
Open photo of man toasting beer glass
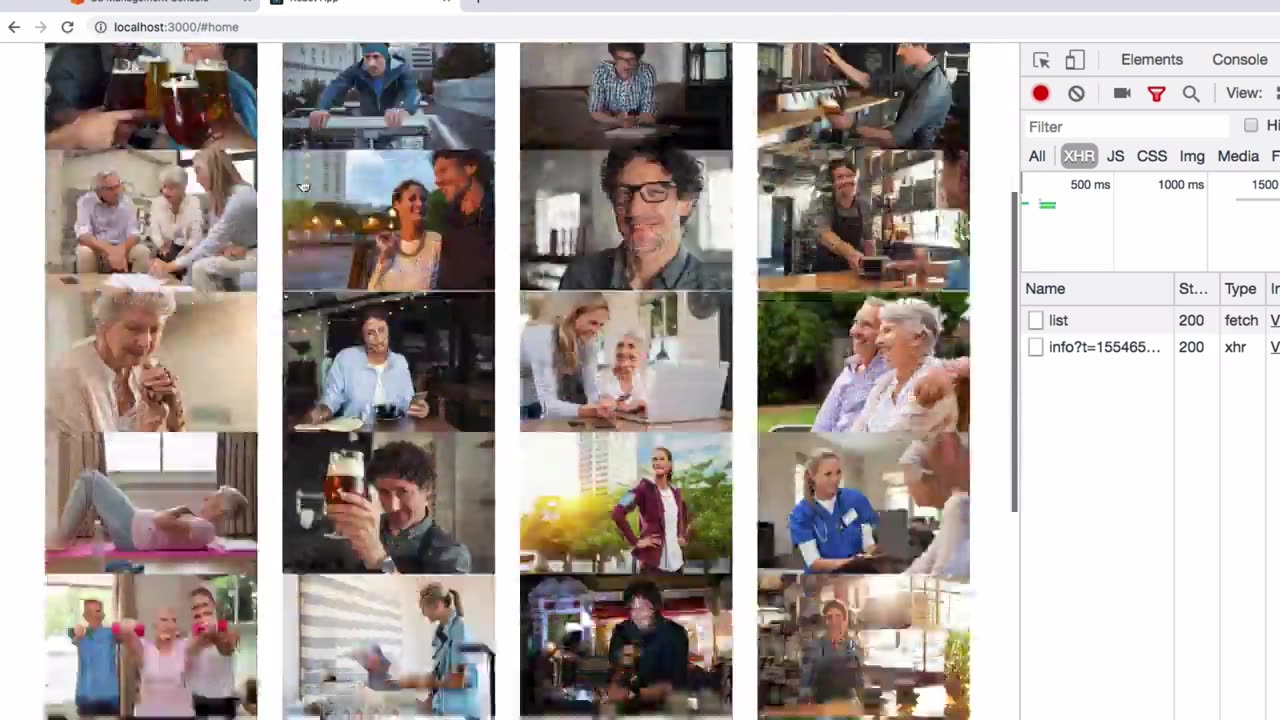coord(388,503)
